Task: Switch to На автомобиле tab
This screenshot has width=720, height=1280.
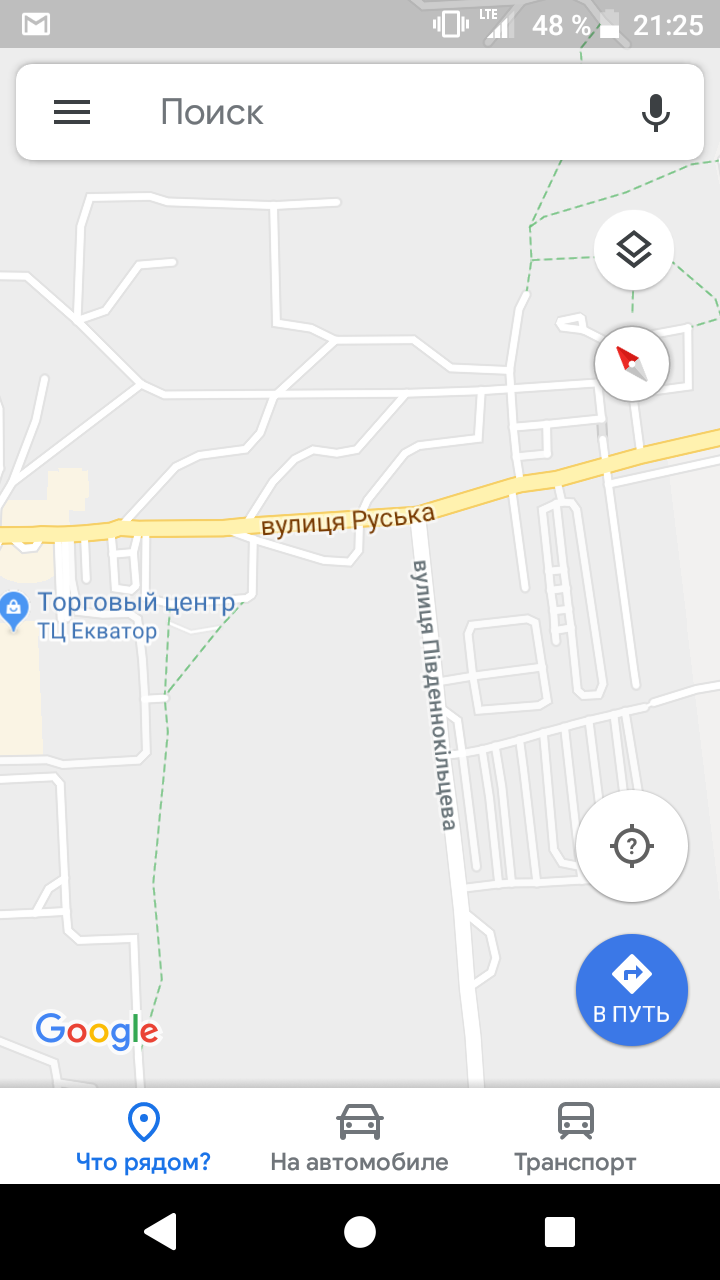Action: 359,1136
